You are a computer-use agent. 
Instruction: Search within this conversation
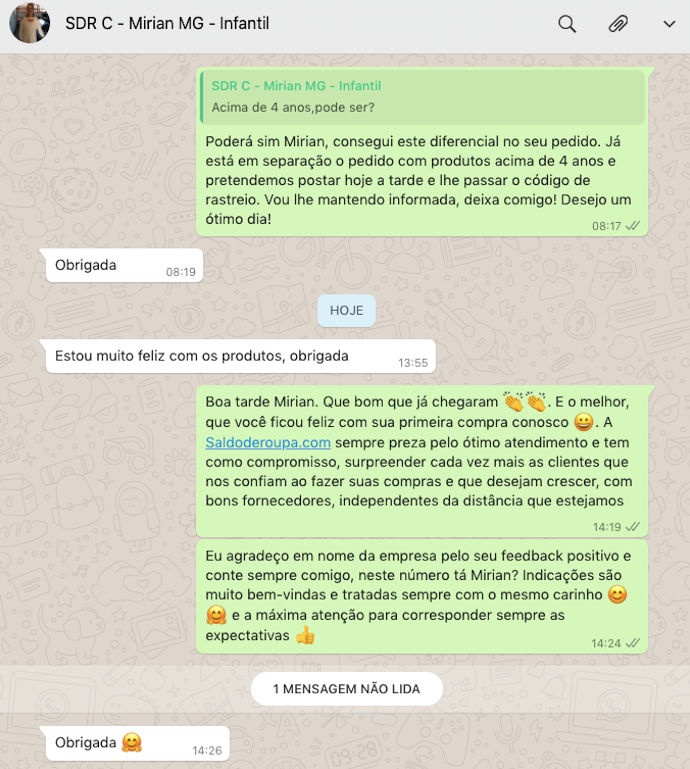[567, 24]
